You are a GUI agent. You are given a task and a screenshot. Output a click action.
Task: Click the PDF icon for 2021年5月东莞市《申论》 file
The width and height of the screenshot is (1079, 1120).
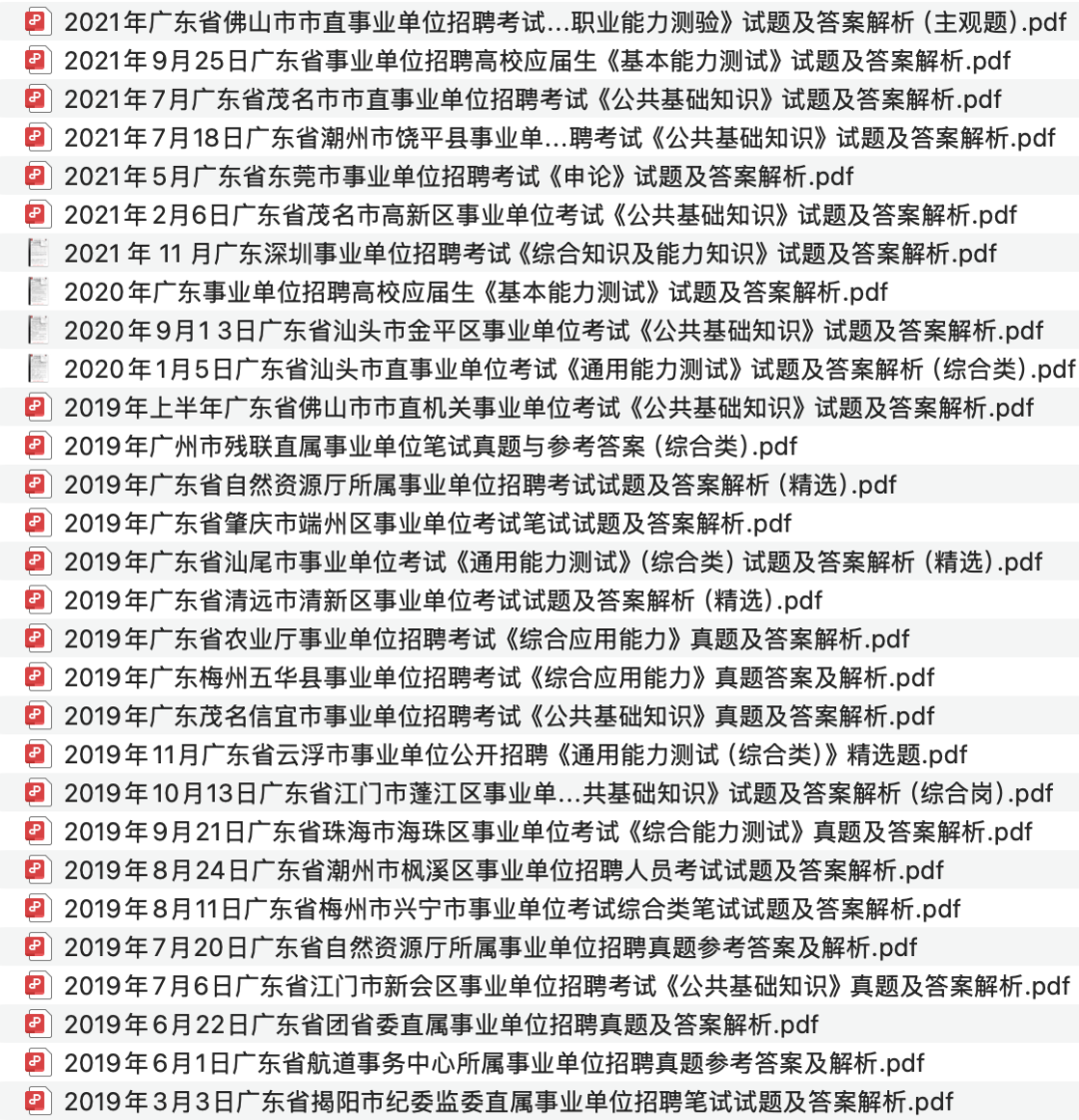pos(37,177)
